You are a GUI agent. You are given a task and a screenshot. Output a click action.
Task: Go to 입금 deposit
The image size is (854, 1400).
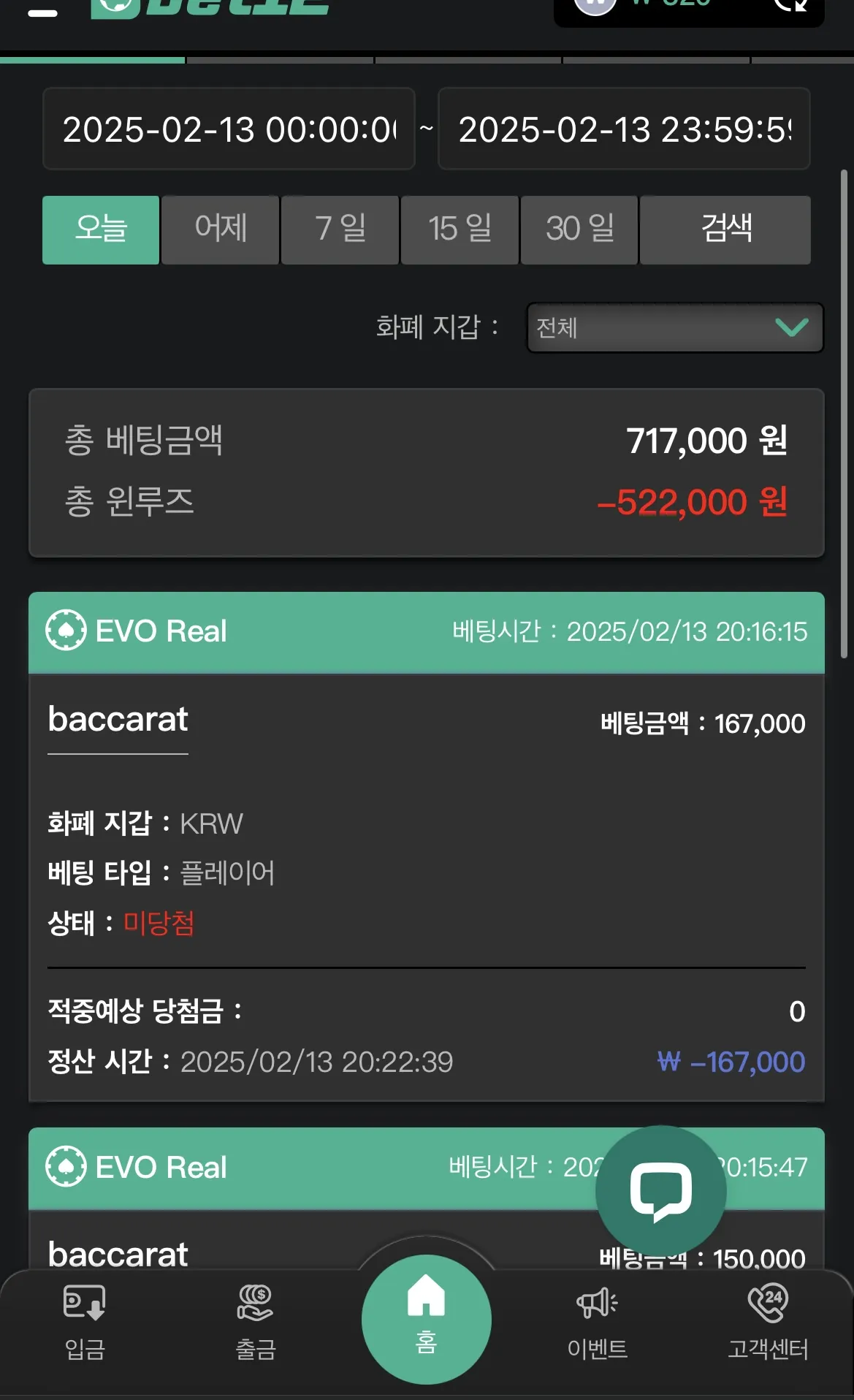[x=85, y=1323]
